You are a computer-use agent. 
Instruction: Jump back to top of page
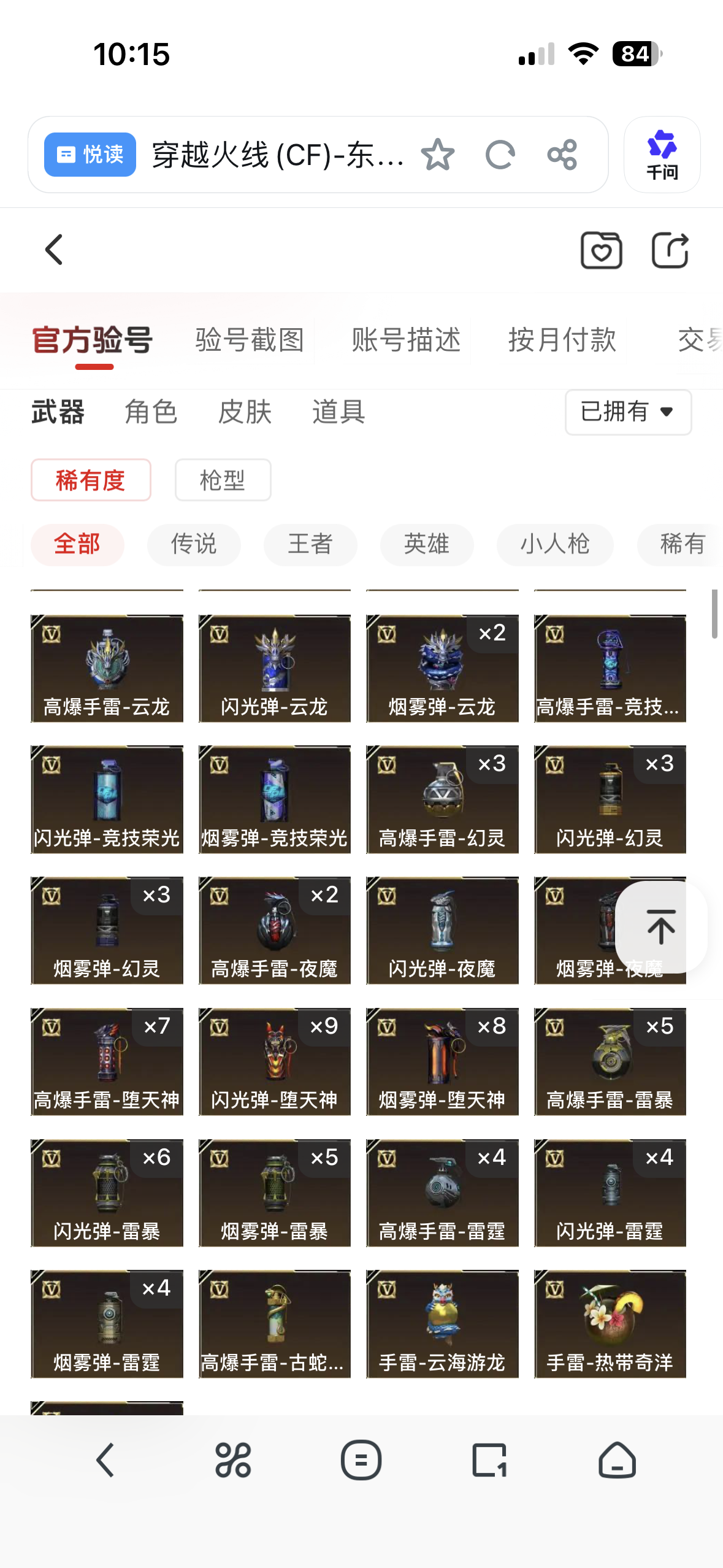pyautogui.click(x=660, y=927)
